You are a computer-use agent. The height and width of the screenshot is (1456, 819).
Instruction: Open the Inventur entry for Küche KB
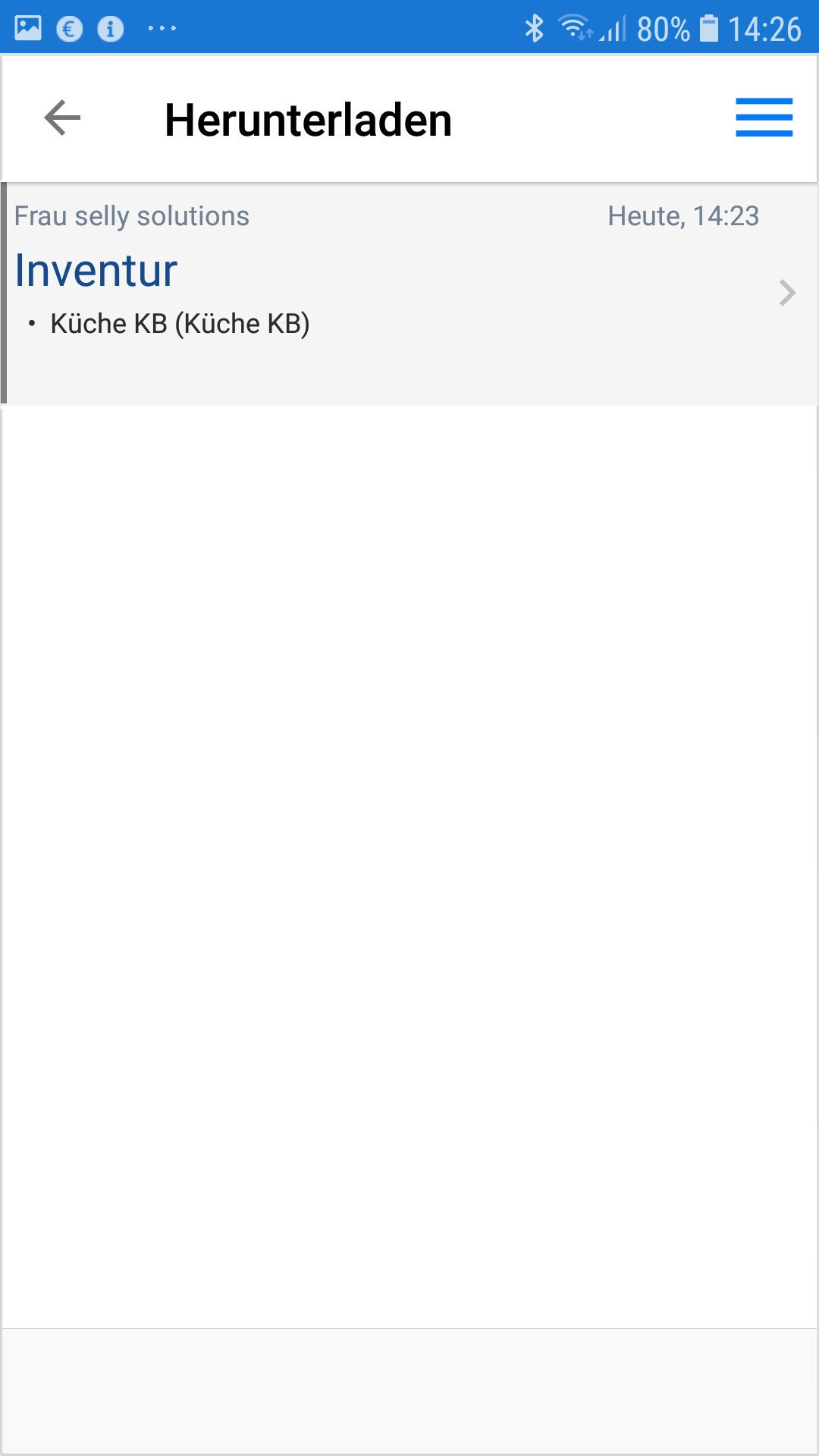[x=409, y=293]
